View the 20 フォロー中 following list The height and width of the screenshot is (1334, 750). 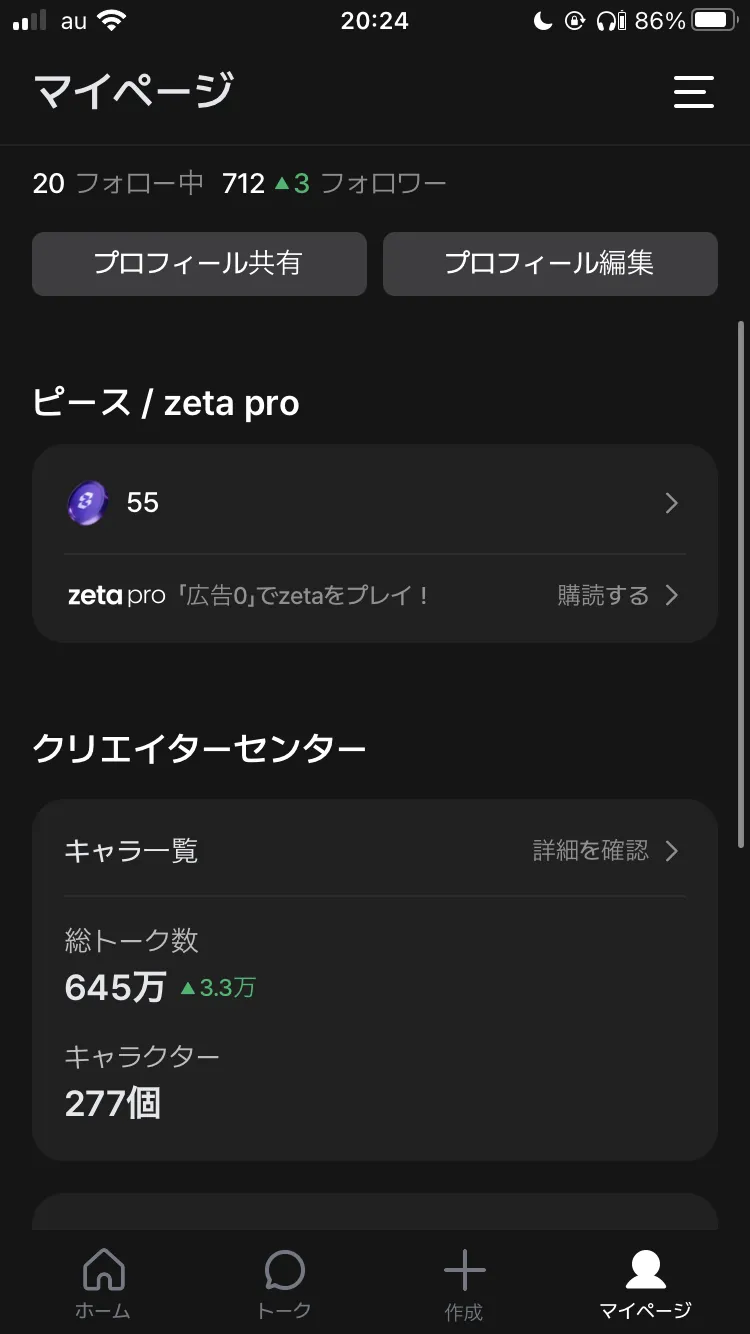coord(118,184)
